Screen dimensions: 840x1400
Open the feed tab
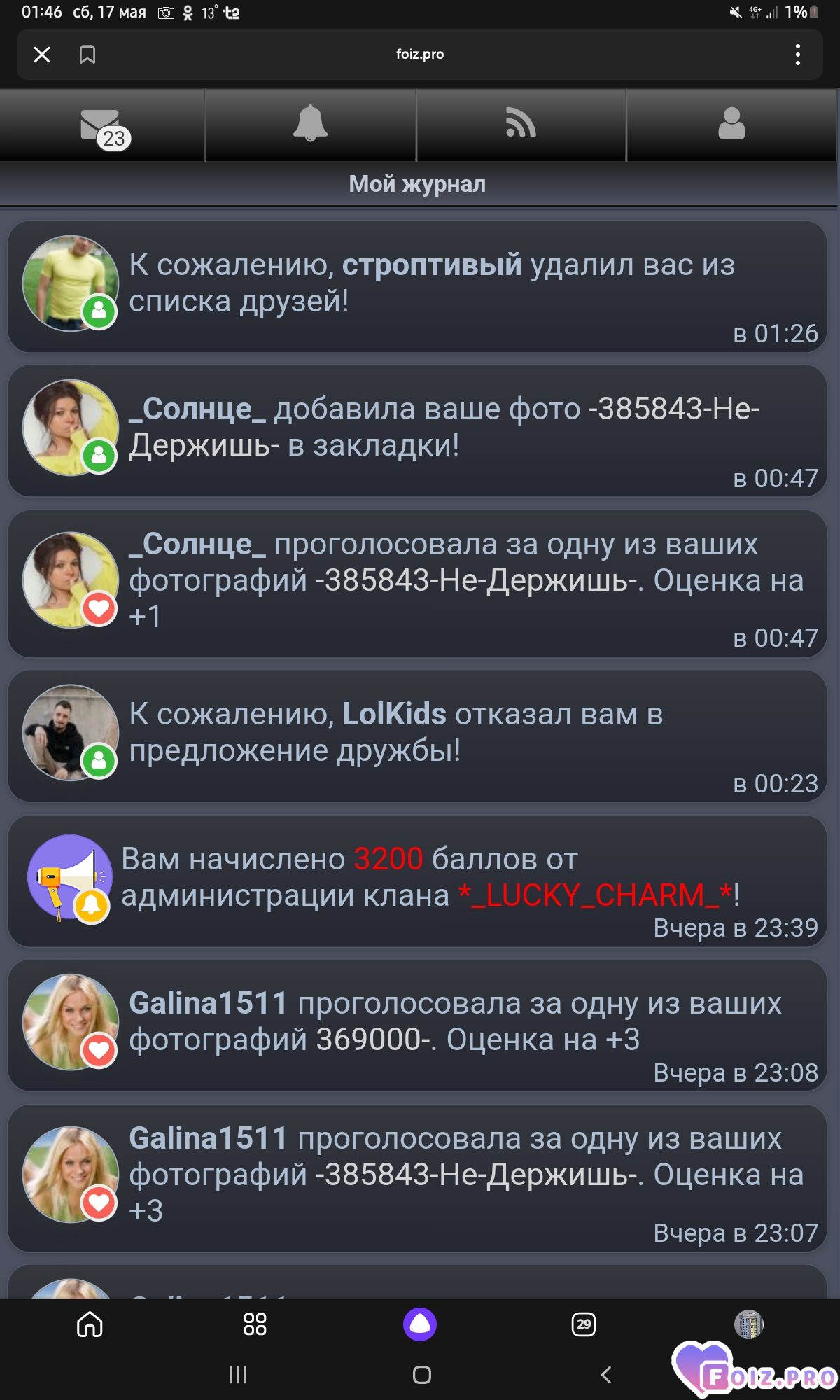(x=521, y=126)
